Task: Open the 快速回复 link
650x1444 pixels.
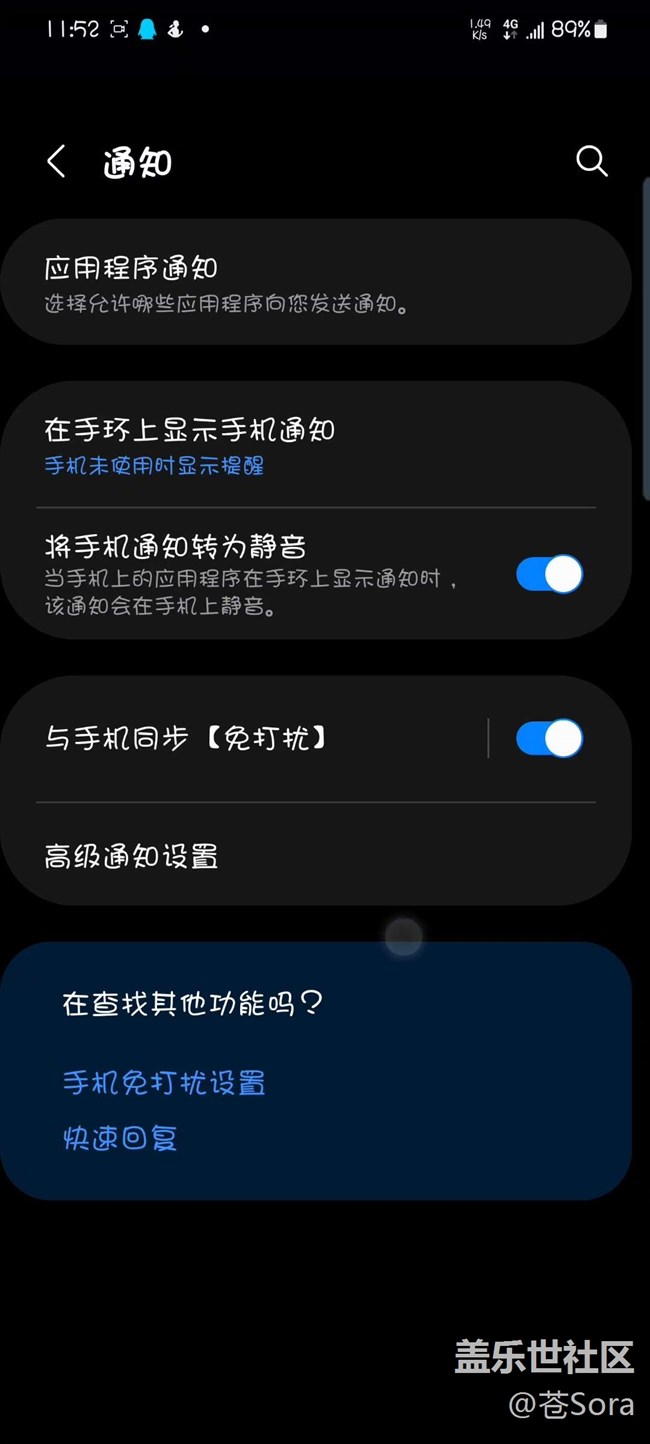Action: pyautogui.click(x=120, y=1139)
